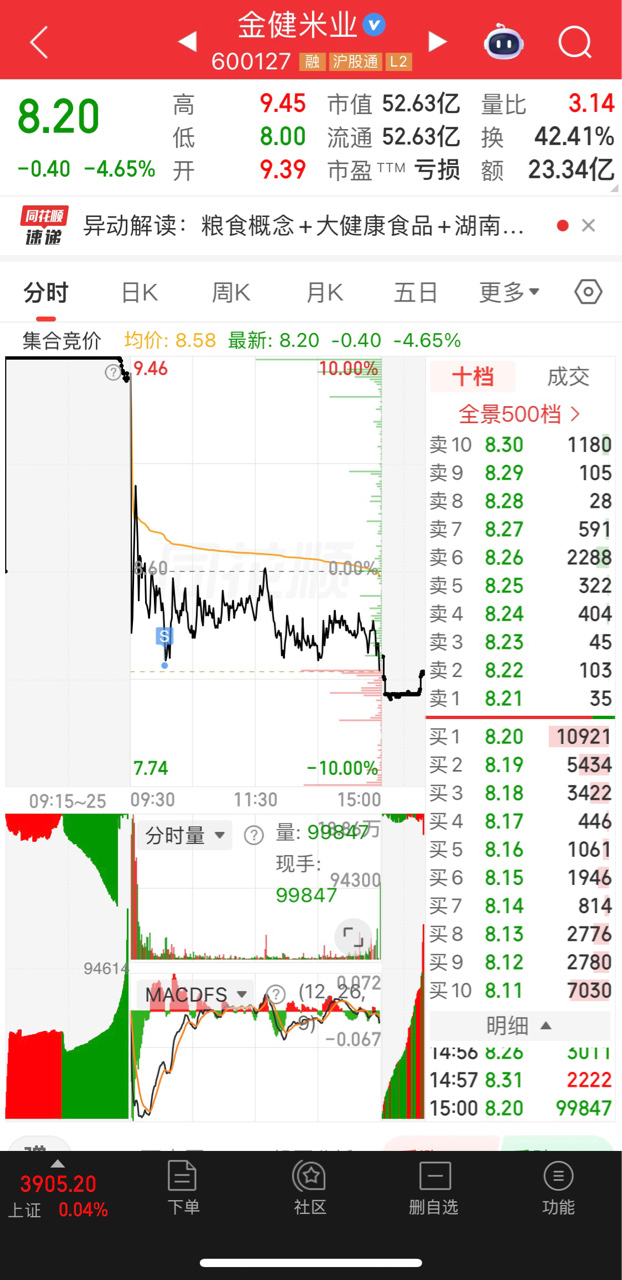The image size is (622, 1280).
Task: Switch to the 周K chart tab
Action: click(x=231, y=292)
